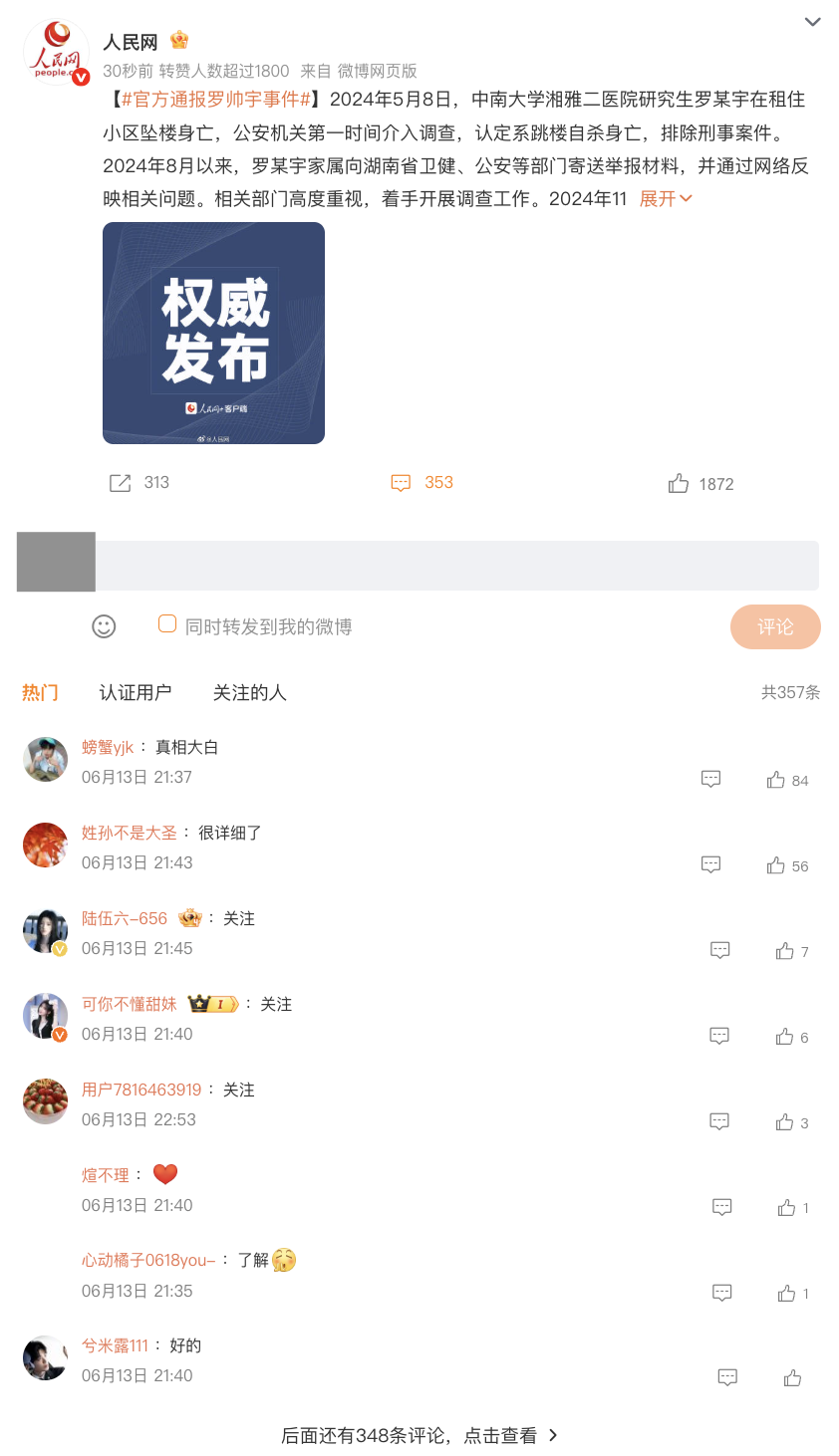Open the 权威发布 image

[x=213, y=333]
